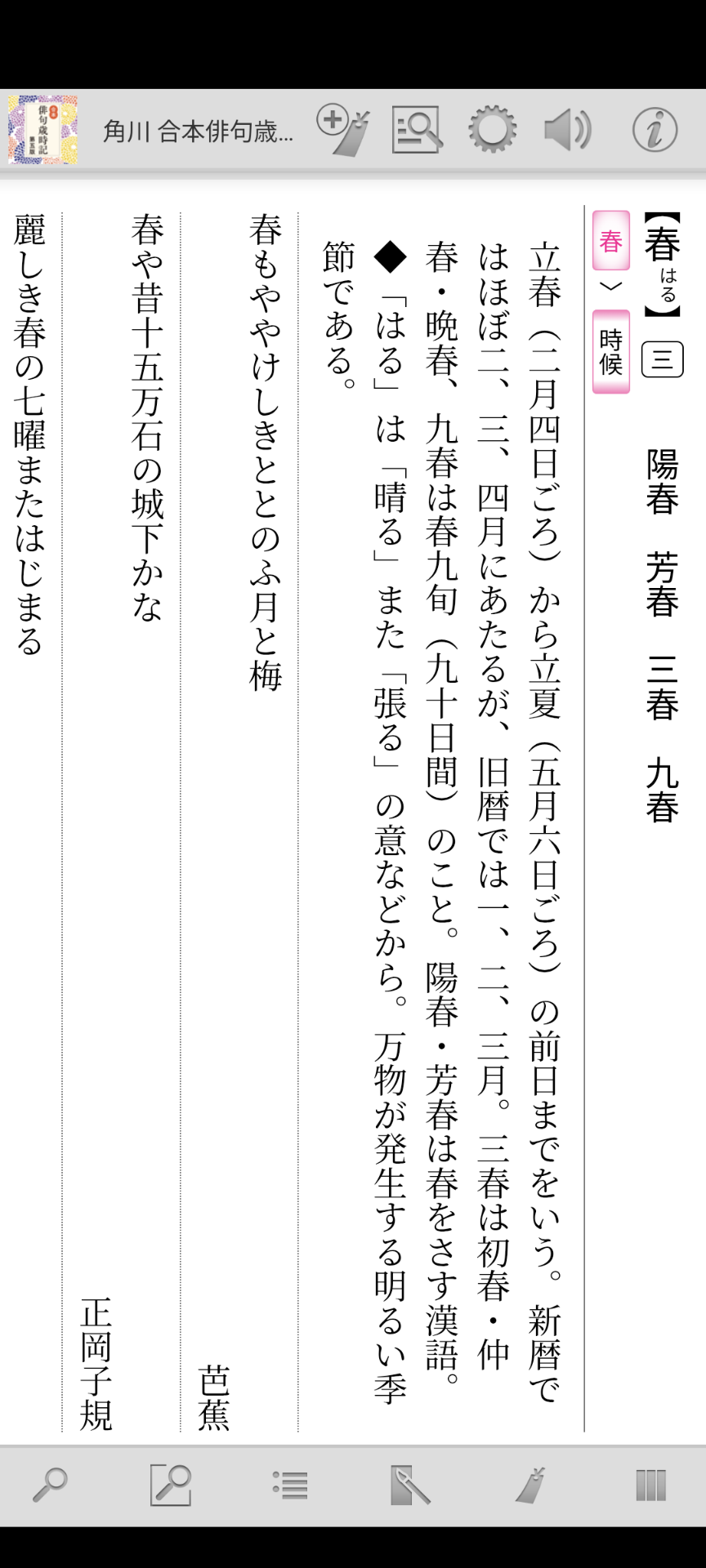Open the information icon

(x=655, y=130)
